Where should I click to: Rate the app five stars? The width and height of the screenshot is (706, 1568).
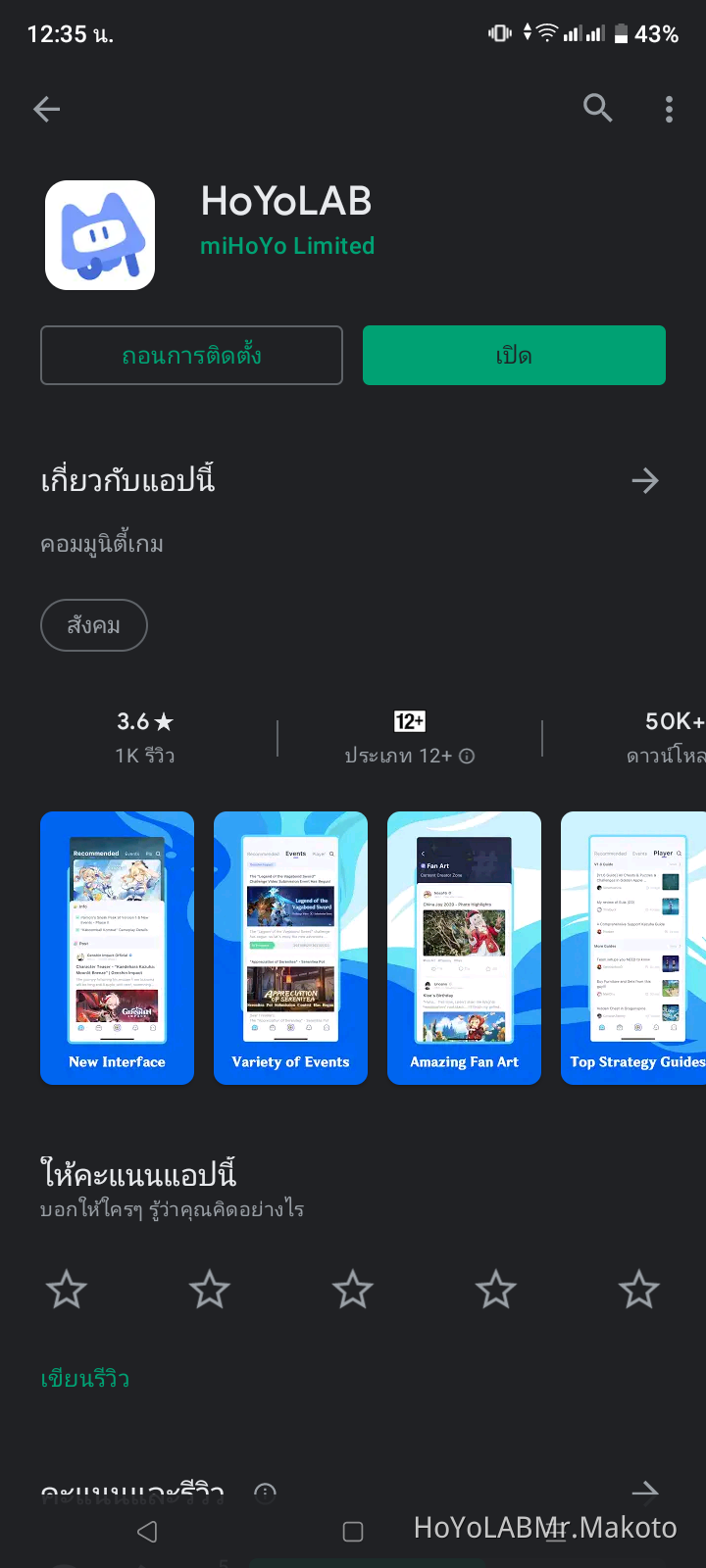click(639, 1290)
